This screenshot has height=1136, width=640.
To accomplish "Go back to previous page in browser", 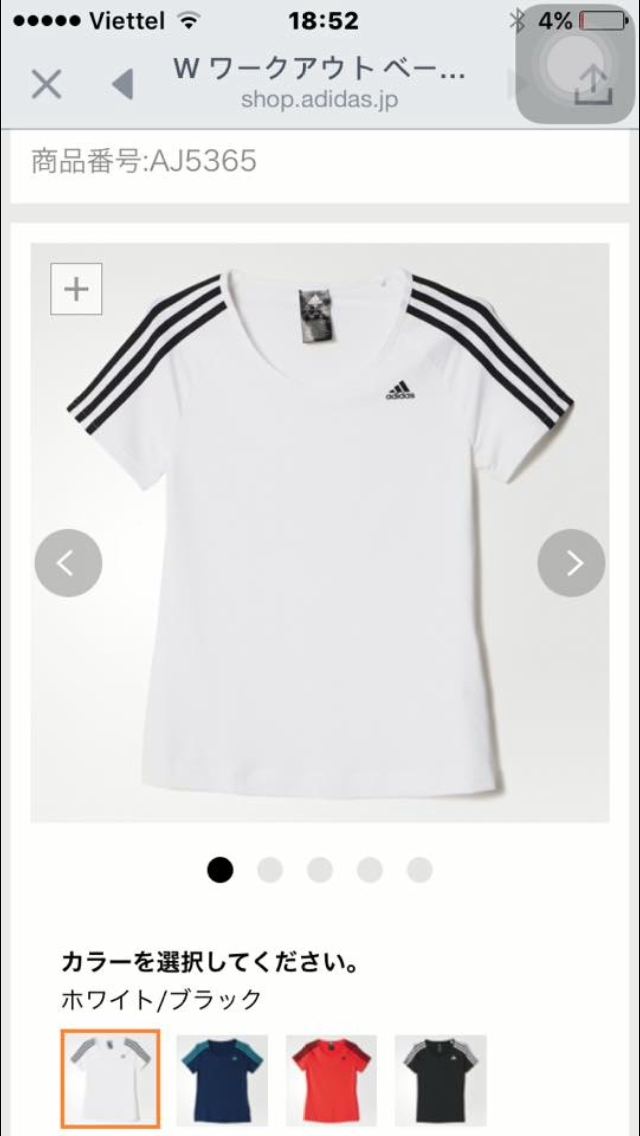I will click(x=122, y=85).
